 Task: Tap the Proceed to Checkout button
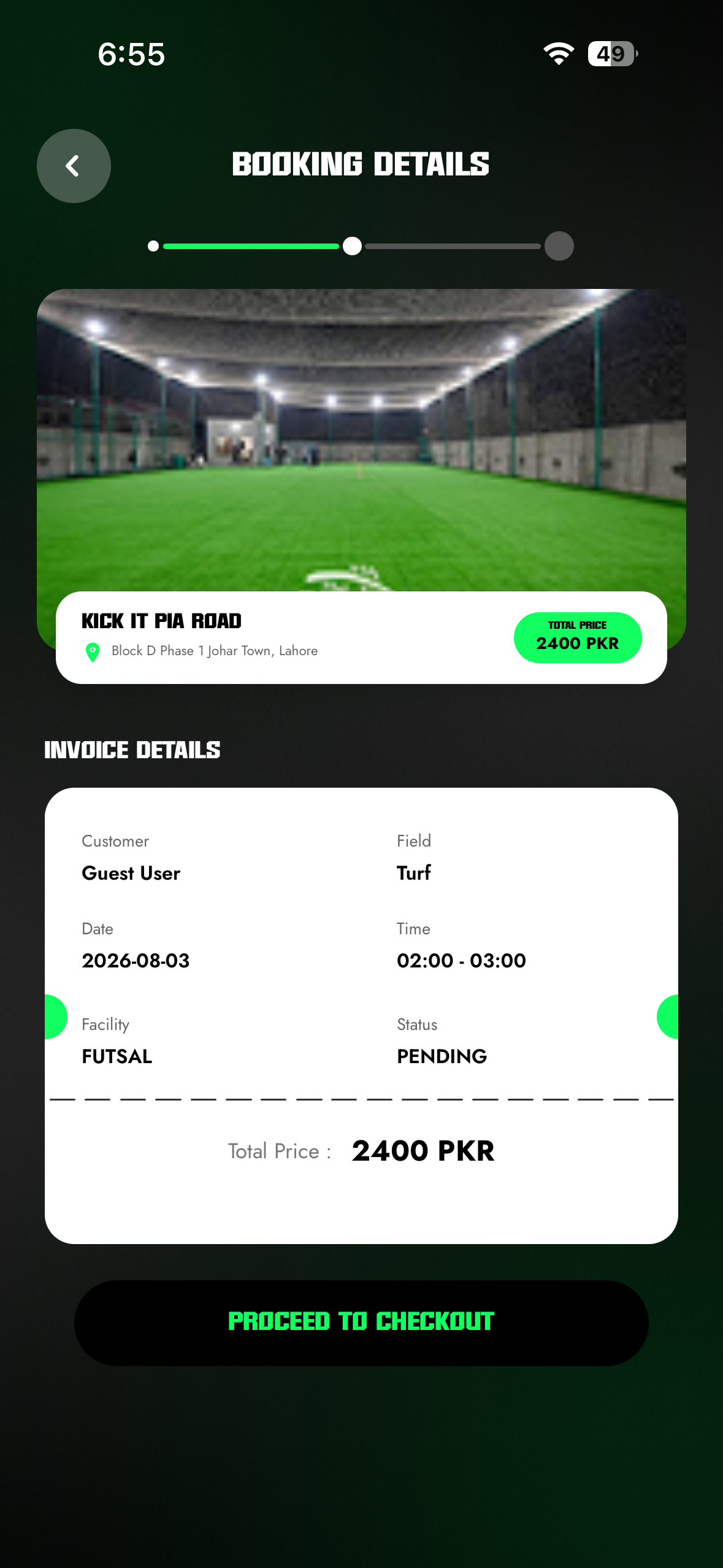coord(361,1323)
